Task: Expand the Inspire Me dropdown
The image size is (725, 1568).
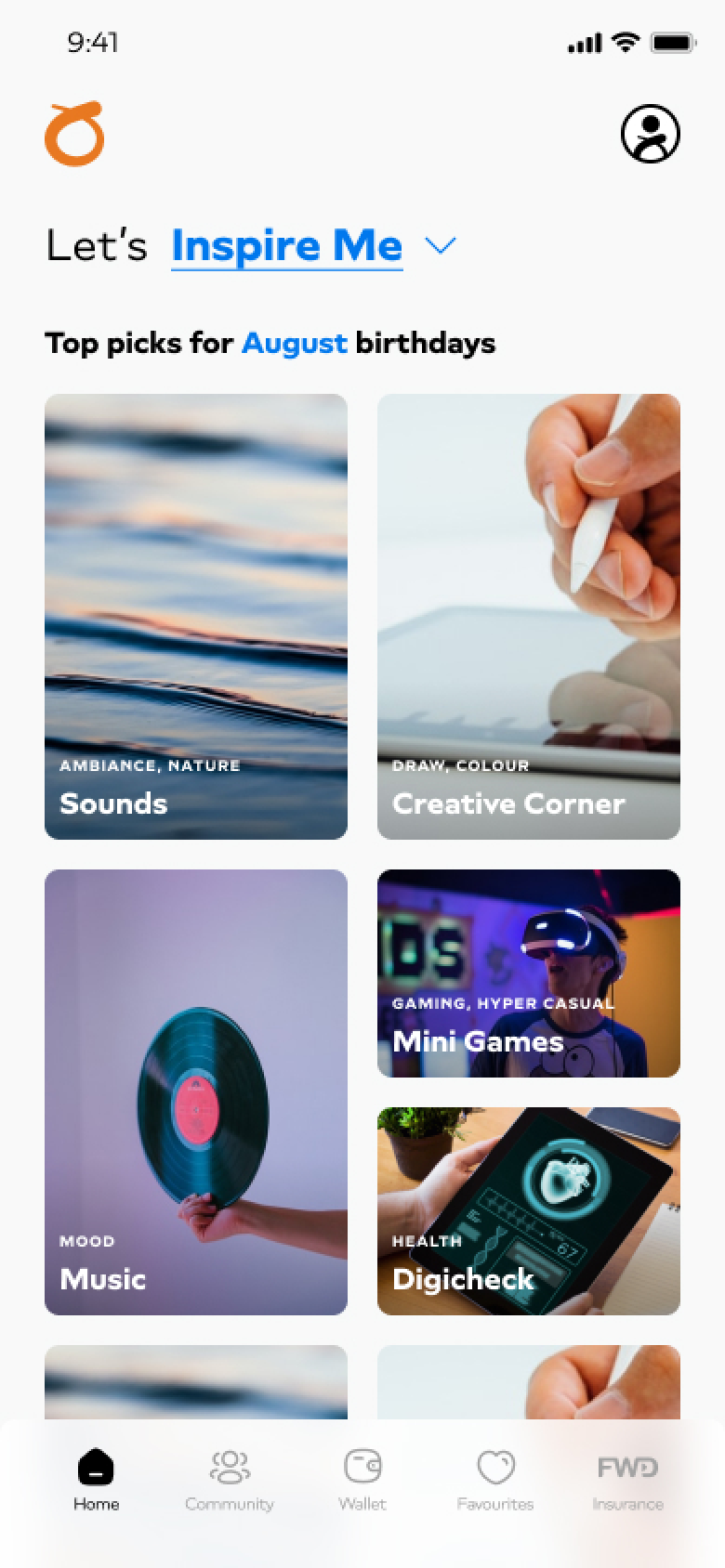Action: click(440, 245)
